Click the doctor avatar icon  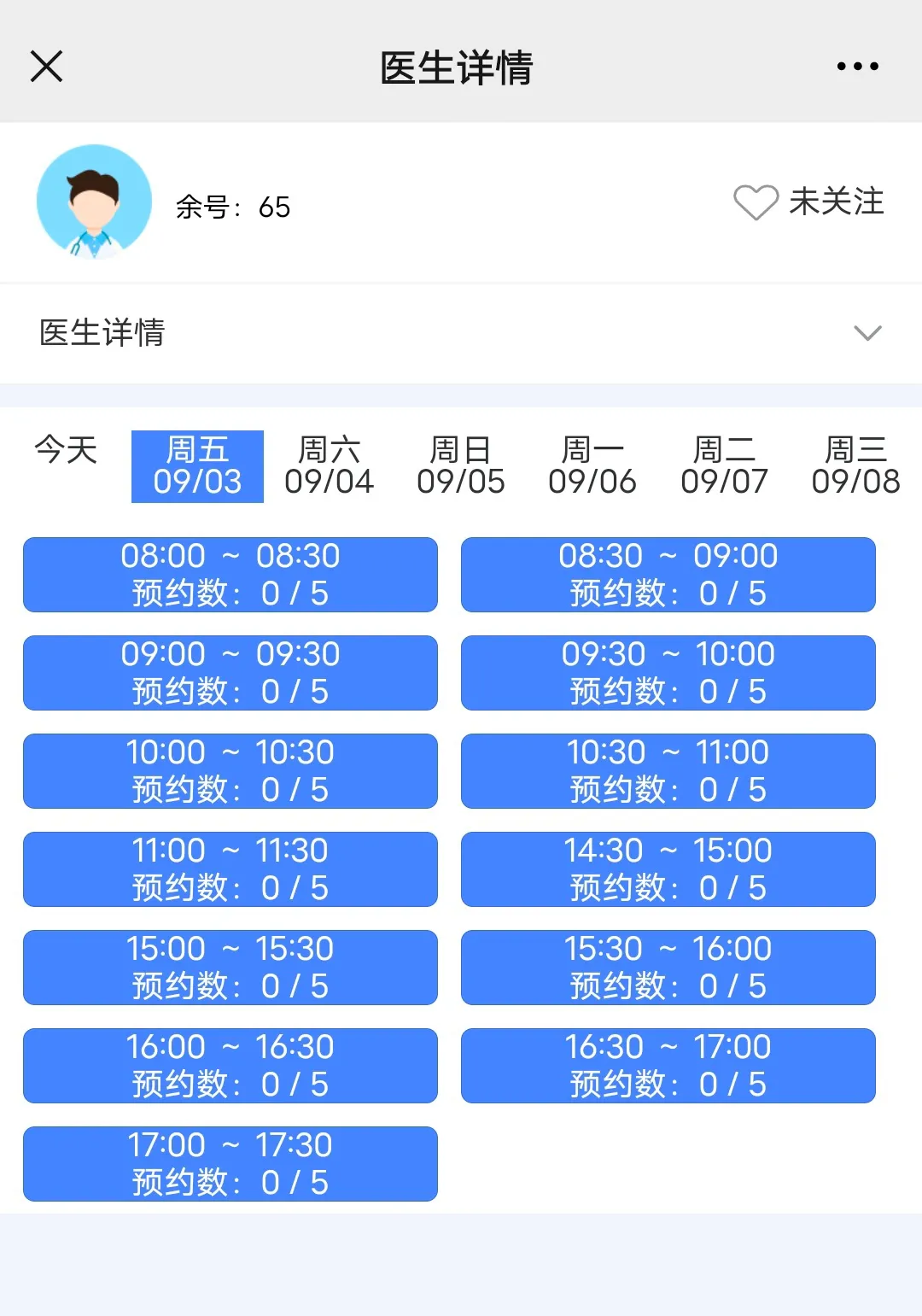pyautogui.click(x=94, y=202)
